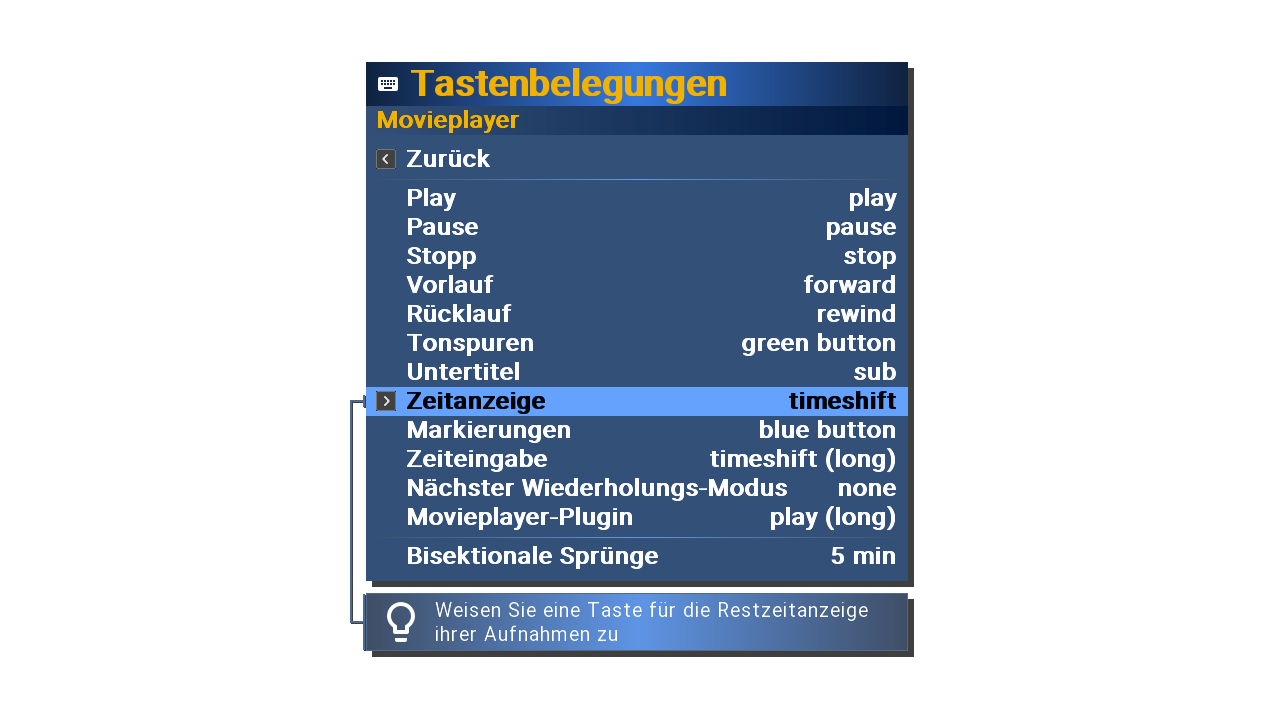1280x720 pixels.
Task: Select the Untertitel key row
Action: (x=636, y=372)
